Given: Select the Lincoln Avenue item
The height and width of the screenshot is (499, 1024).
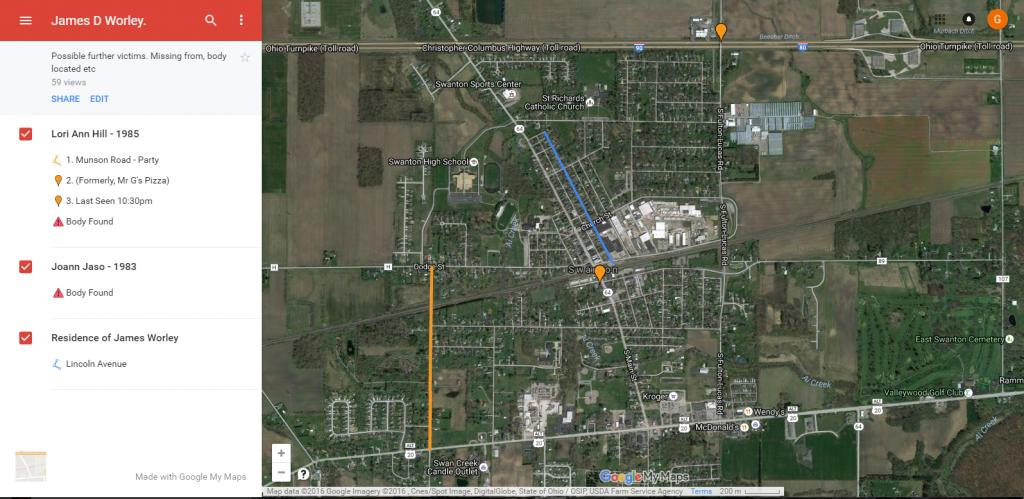Looking at the screenshot, I should coord(95,364).
